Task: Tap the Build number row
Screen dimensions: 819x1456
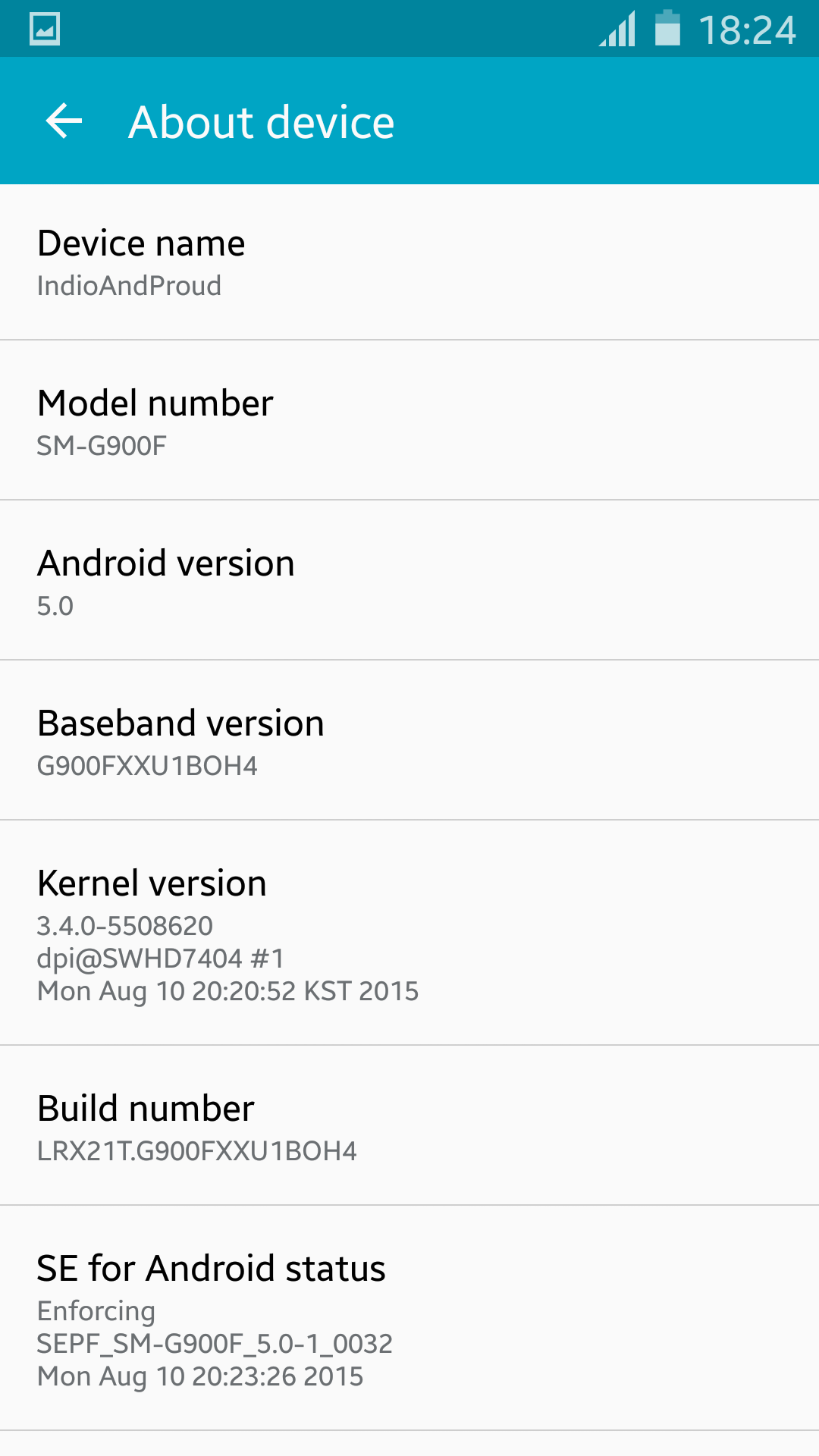Action: coord(409,1127)
